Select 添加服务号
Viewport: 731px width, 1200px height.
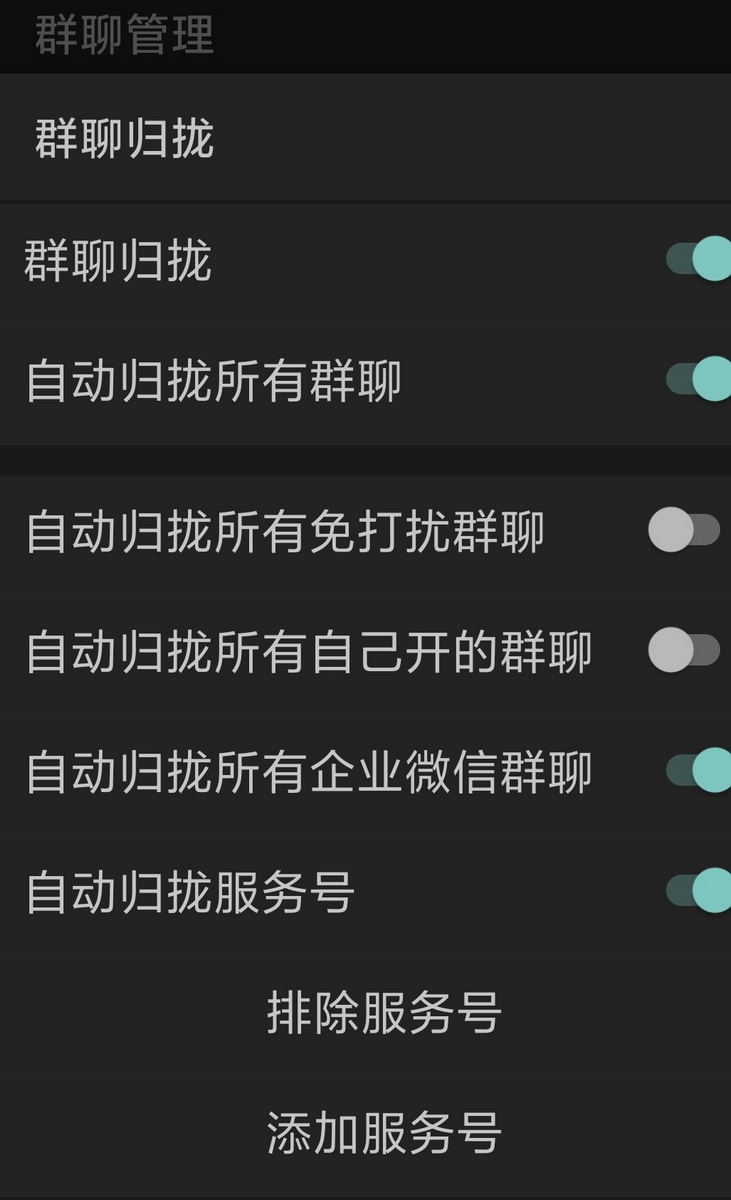coord(384,1133)
